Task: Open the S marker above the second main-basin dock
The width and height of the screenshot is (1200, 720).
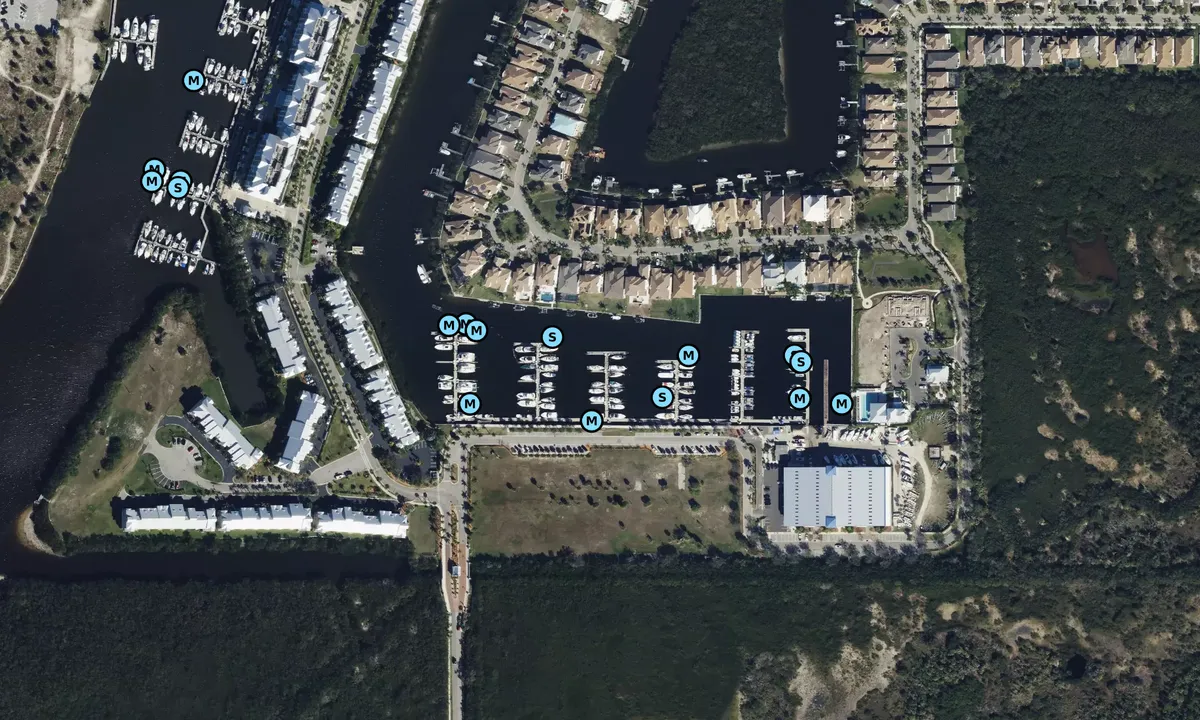Action: [551, 337]
